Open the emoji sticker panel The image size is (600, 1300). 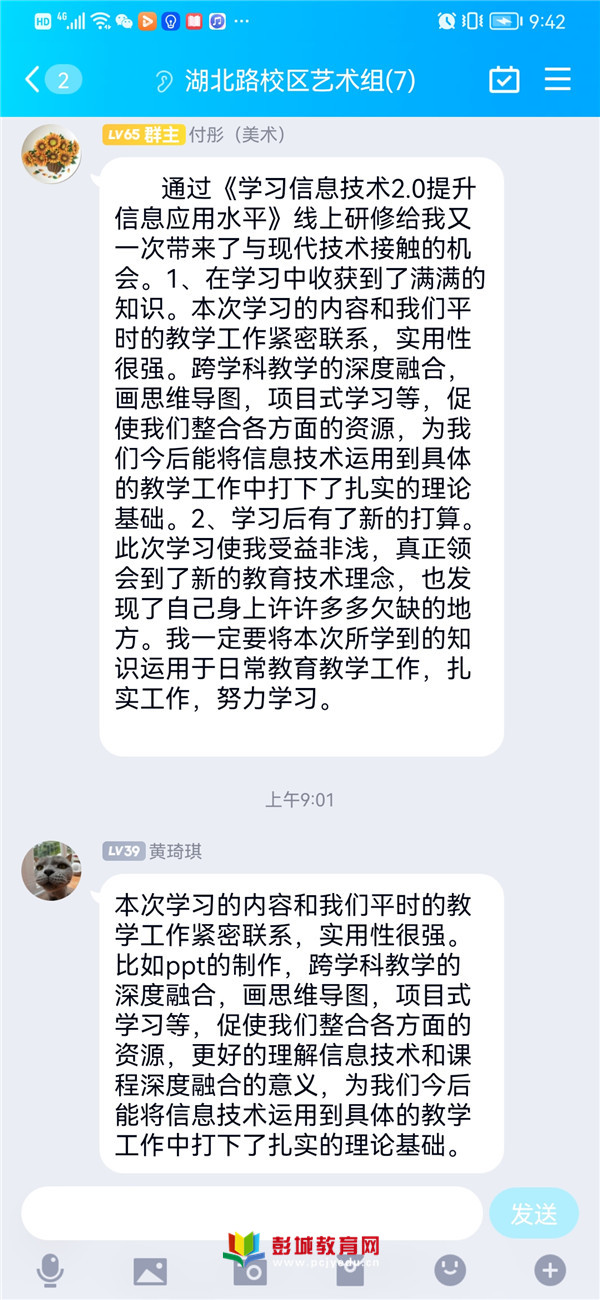[x=450, y=1270]
